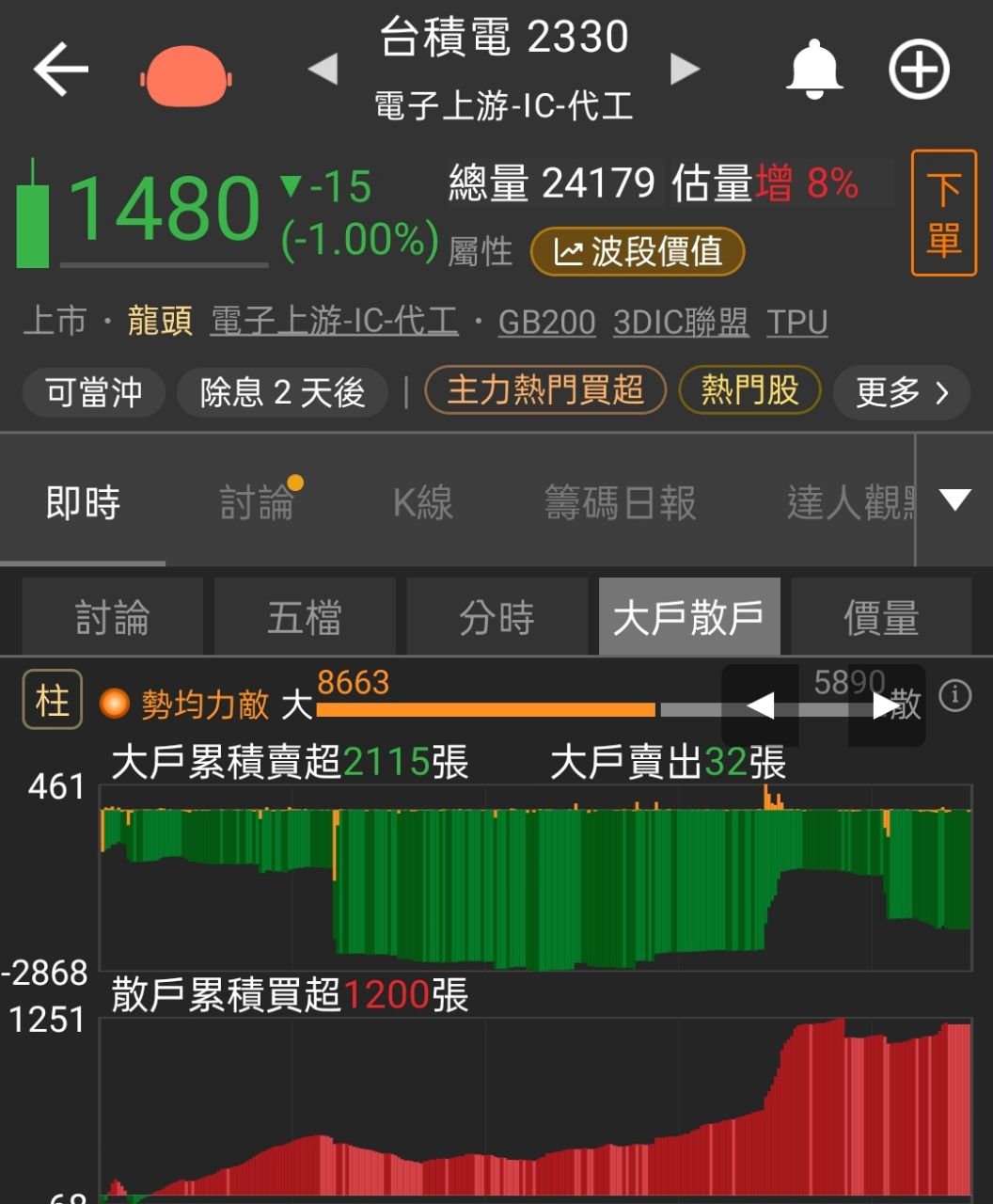Select the 五檔 sub-tab
This screenshot has height=1204, width=993.
[x=304, y=618]
